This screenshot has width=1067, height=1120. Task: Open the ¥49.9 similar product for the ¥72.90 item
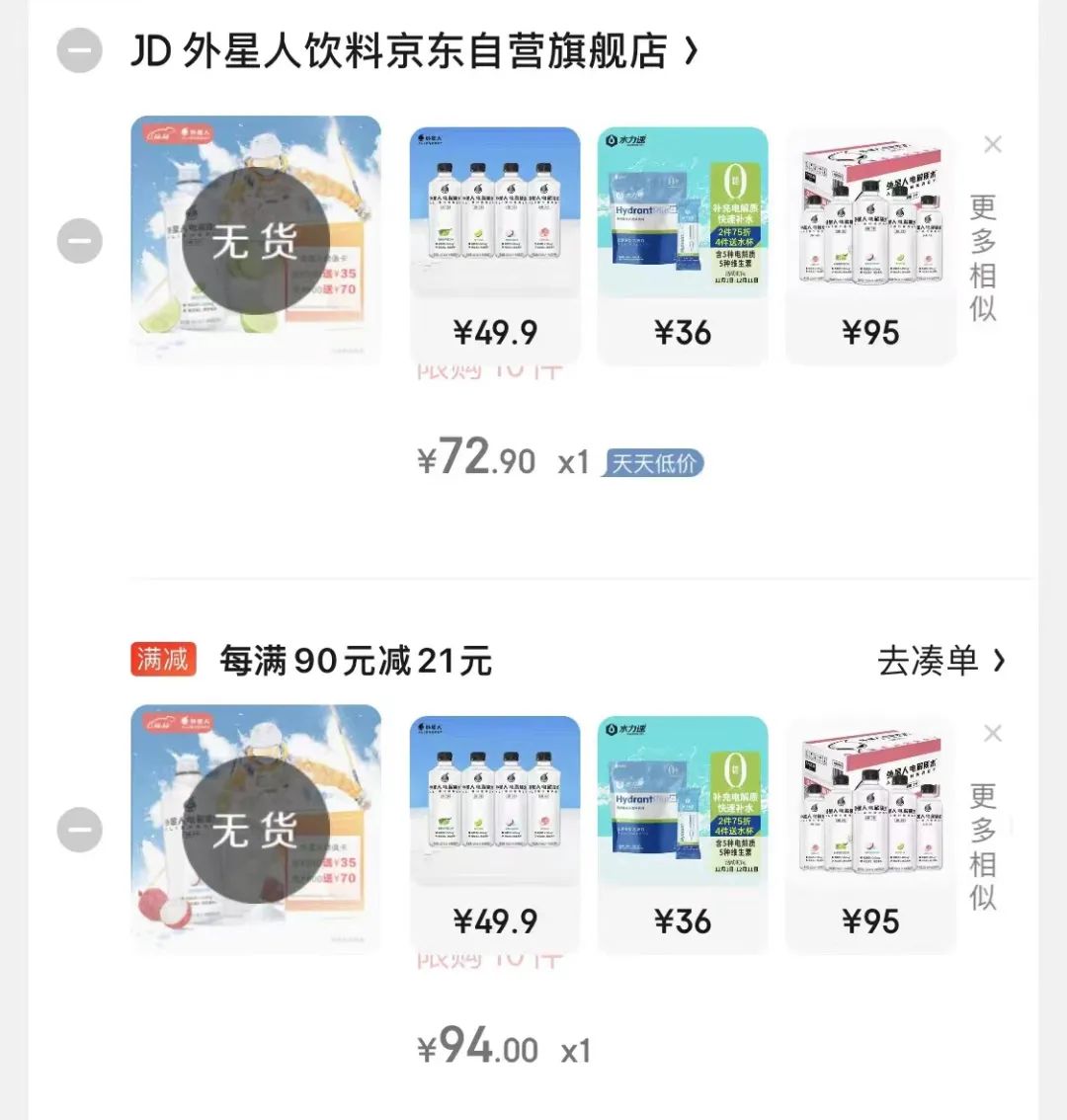pyautogui.click(x=495, y=245)
